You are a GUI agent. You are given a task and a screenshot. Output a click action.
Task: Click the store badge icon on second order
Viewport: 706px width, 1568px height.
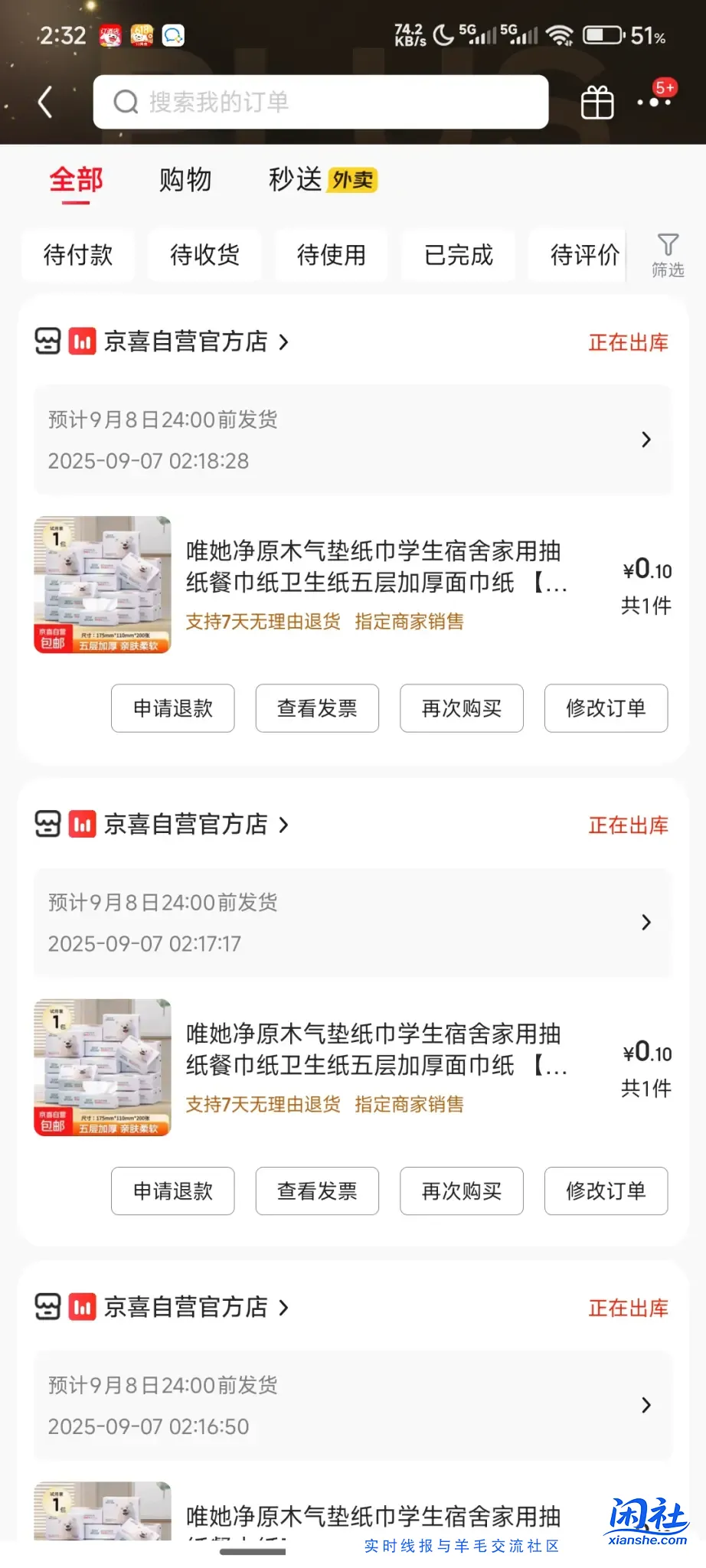pyautogui.click(x=47, y=825)
